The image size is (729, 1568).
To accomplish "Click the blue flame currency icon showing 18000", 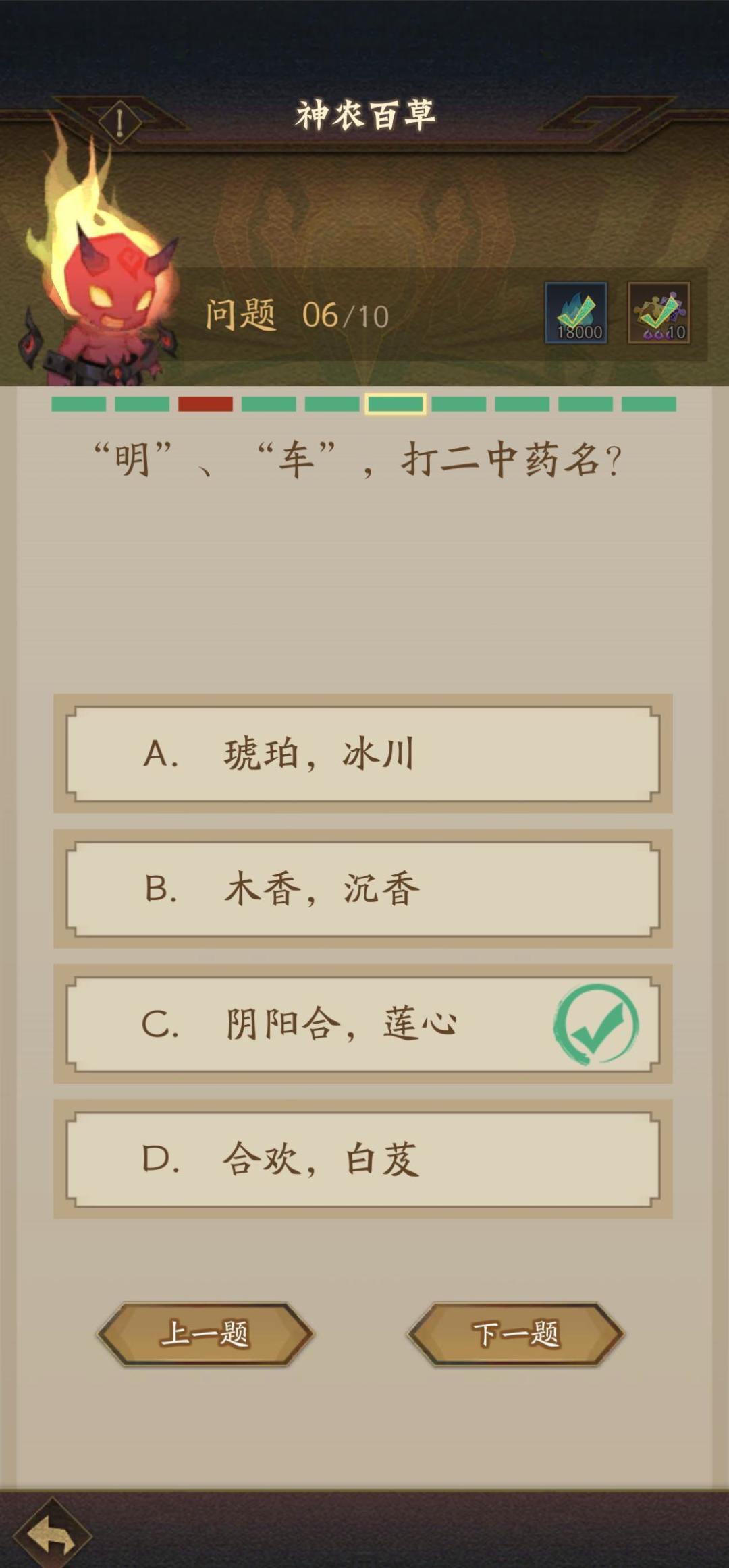I will [x=577, y=310].
